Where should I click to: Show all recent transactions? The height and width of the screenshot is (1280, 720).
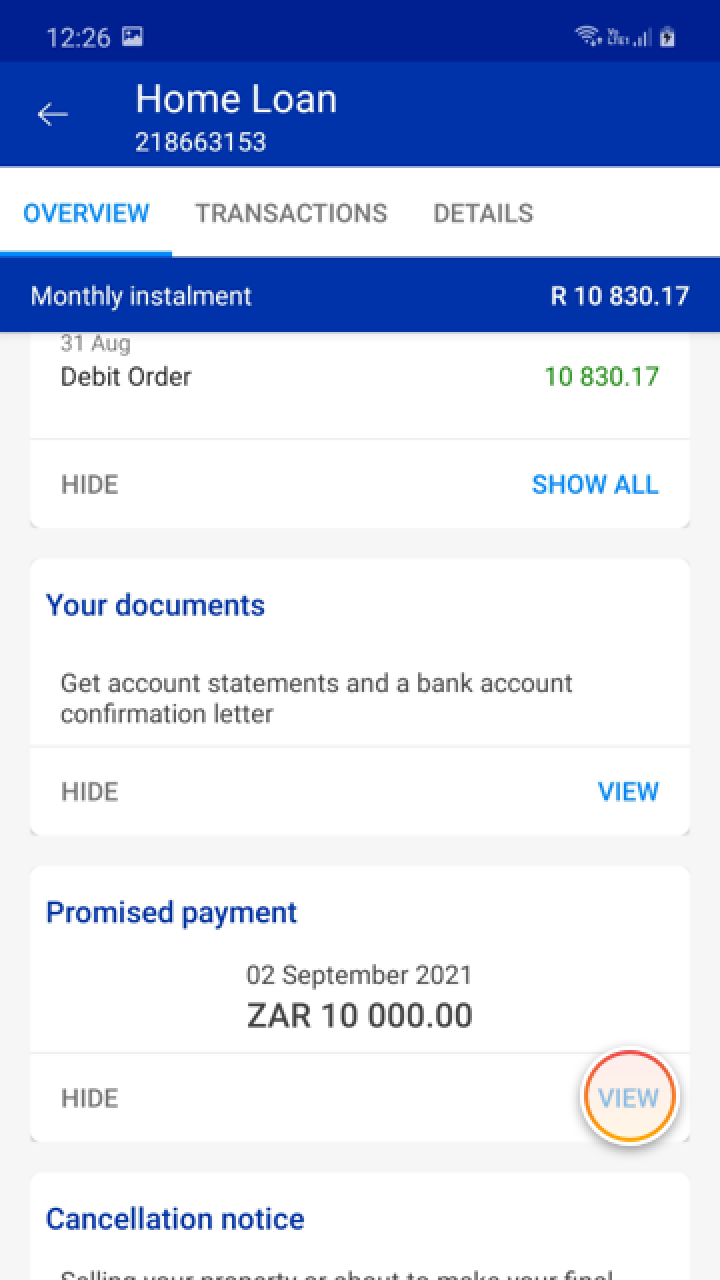[595, 484]
